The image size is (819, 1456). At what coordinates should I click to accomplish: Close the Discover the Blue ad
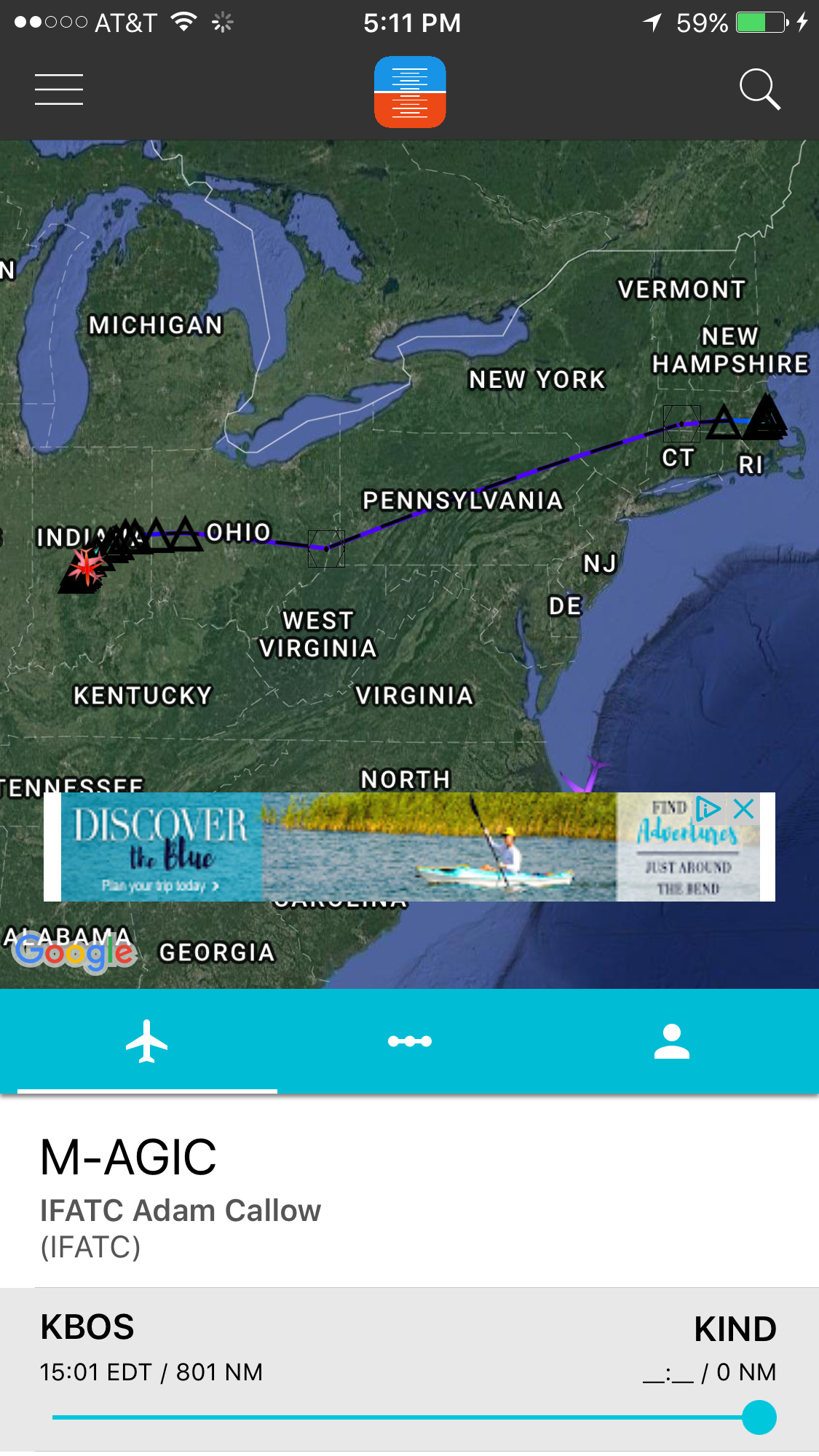point(743,809)
